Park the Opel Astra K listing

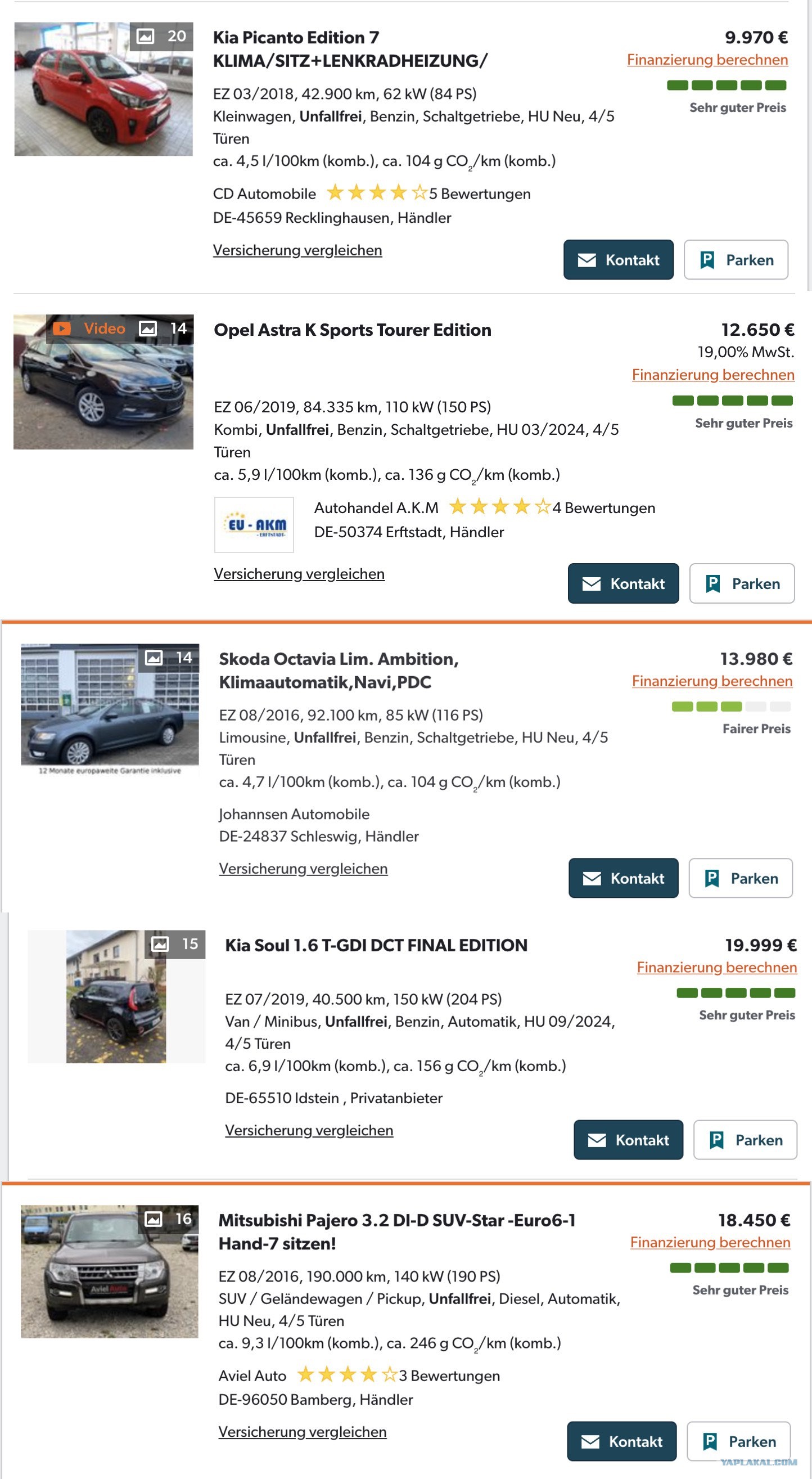742,583
